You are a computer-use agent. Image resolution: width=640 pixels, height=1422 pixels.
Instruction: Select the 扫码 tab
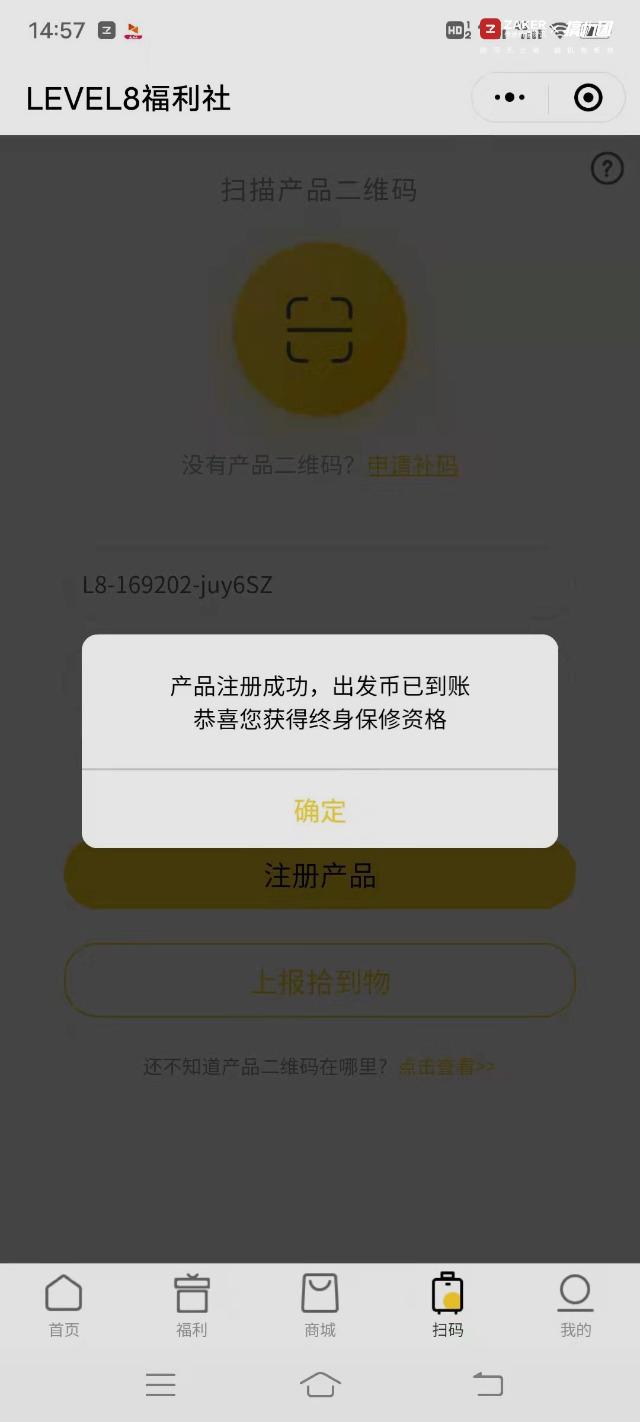tap(448, 1306)
